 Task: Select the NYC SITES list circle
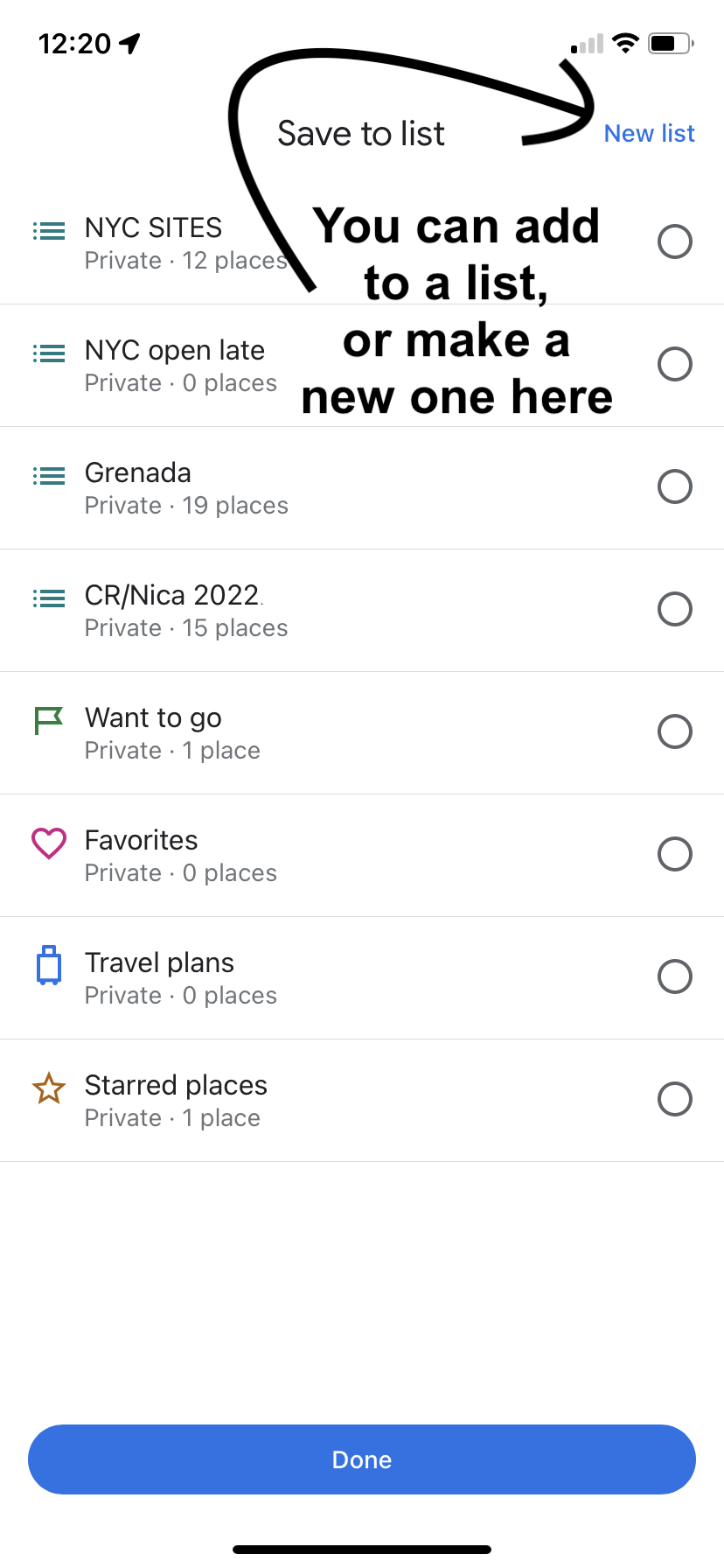tap(674, 241)
